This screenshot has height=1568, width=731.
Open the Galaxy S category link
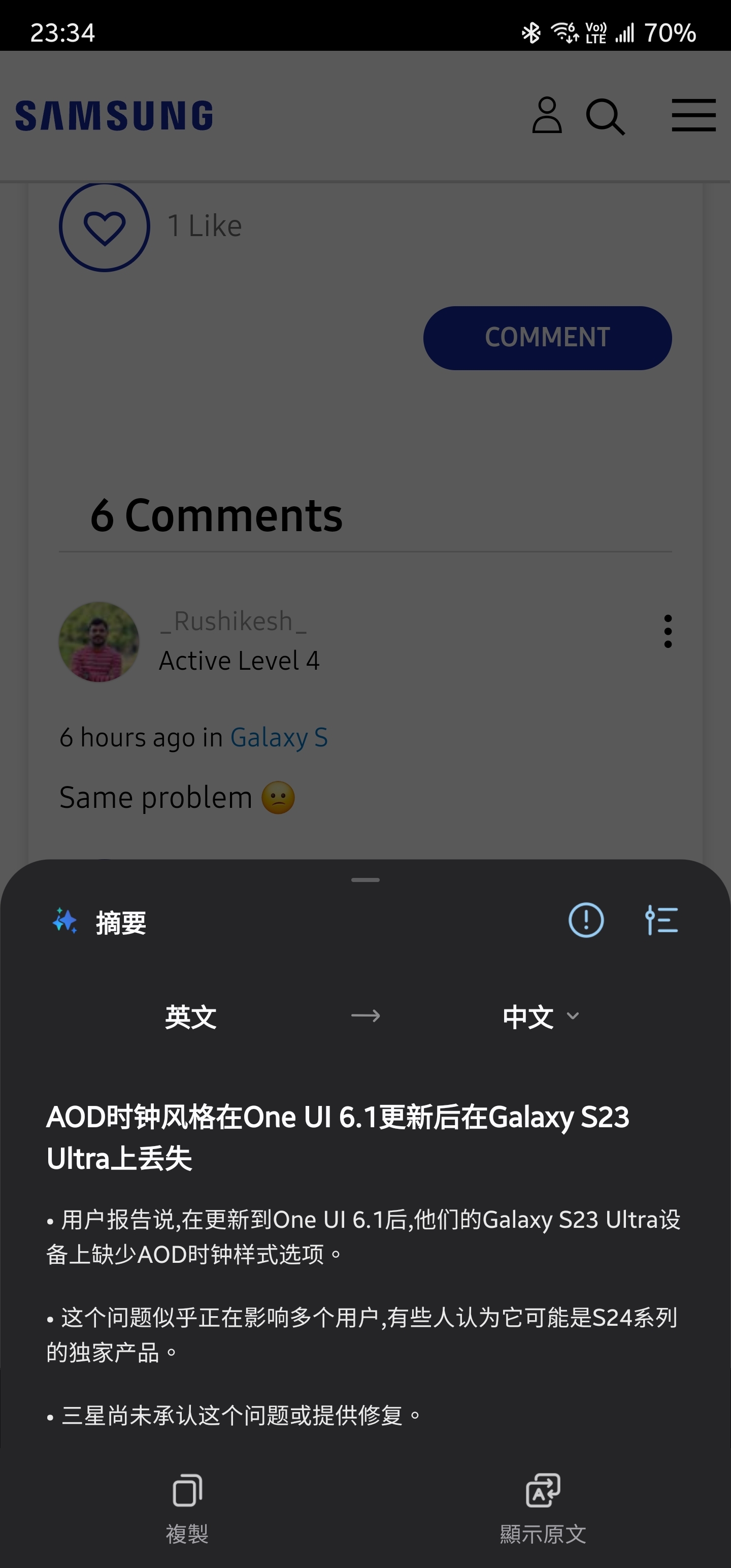[x=279, y=738]
